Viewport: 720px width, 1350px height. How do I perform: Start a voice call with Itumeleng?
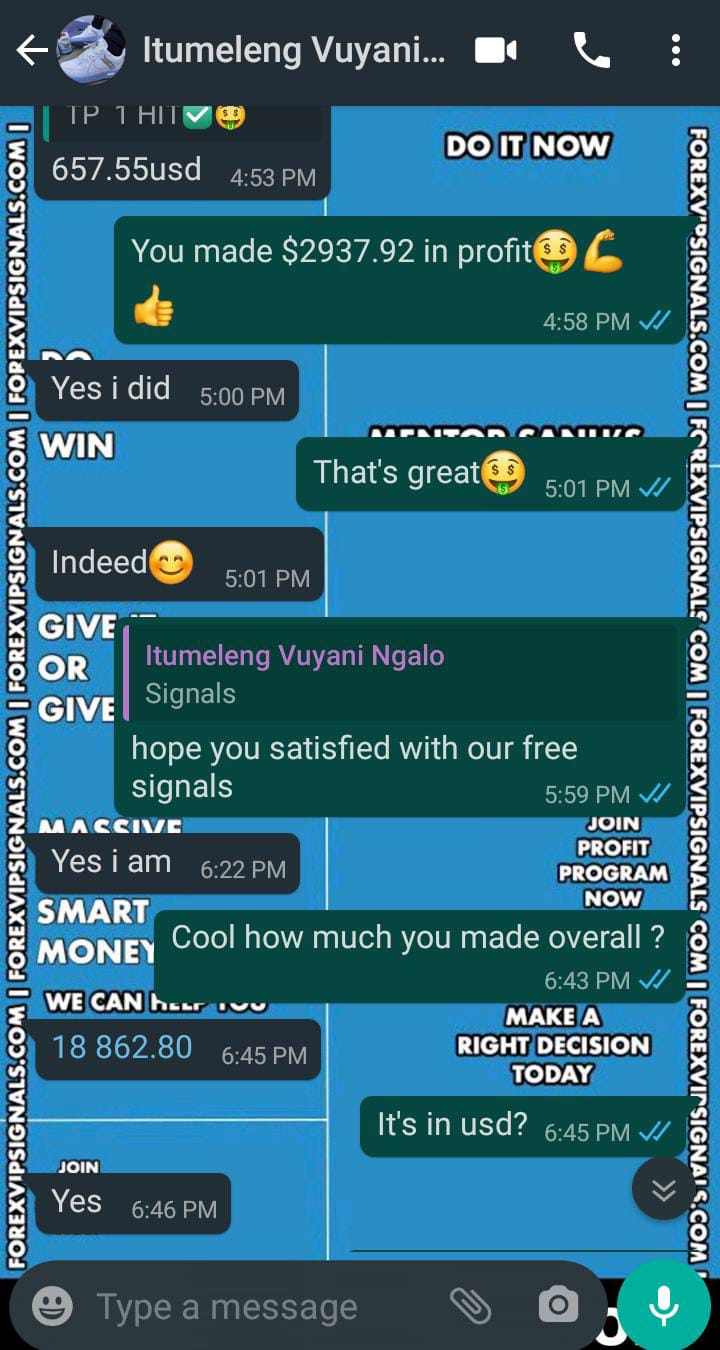[591, 50]
